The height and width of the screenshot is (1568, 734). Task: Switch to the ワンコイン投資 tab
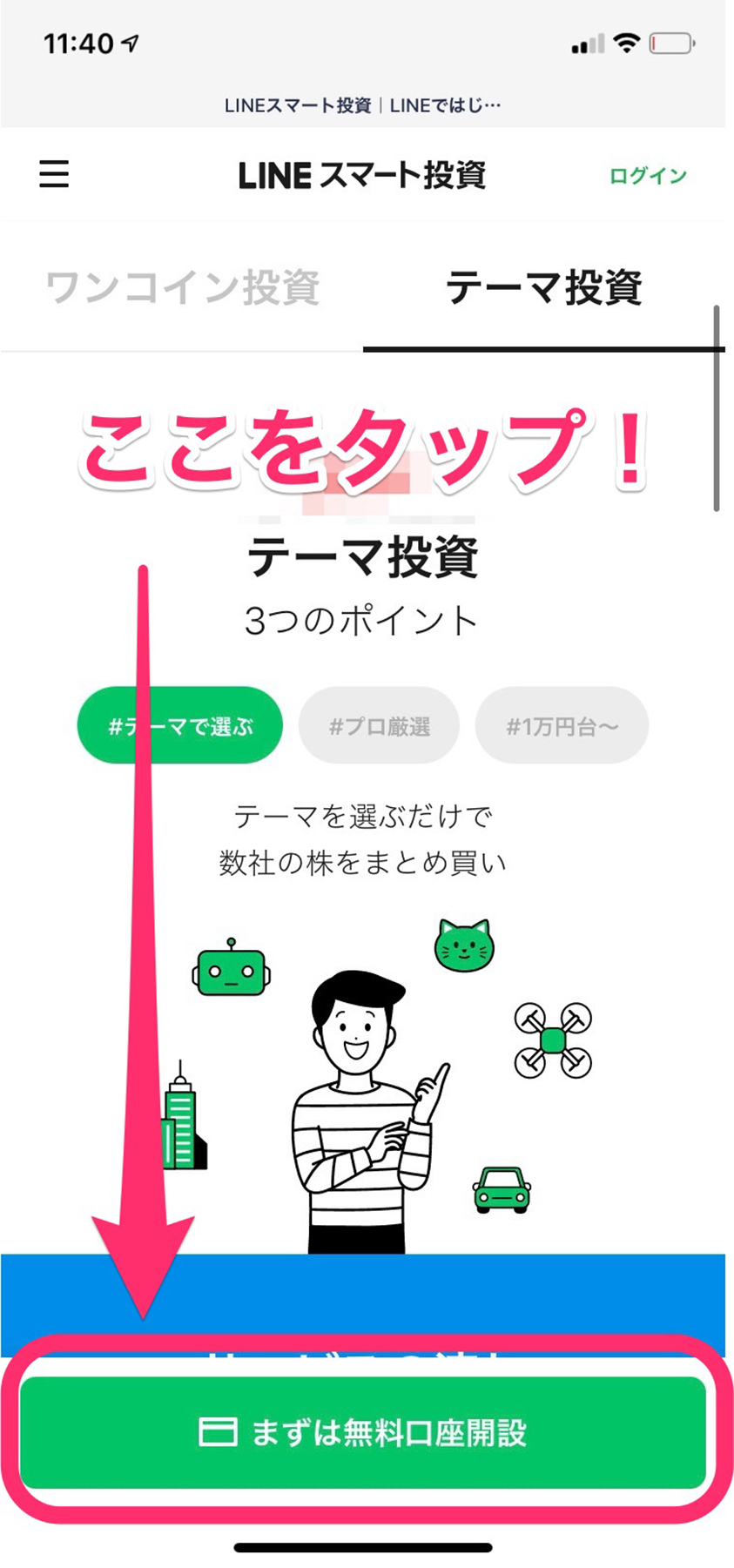point(182,287)
